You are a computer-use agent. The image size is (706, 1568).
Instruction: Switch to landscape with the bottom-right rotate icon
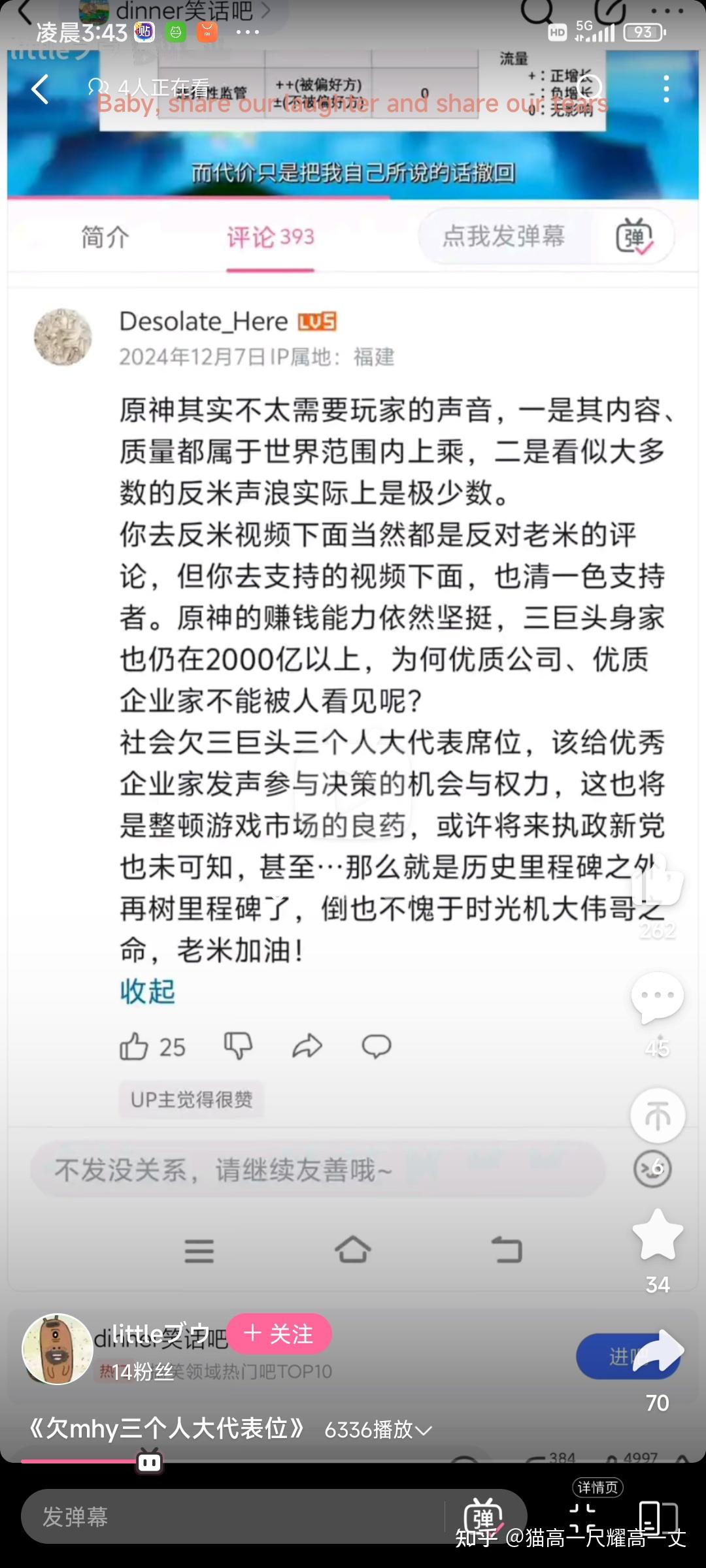click(658, 1516)
